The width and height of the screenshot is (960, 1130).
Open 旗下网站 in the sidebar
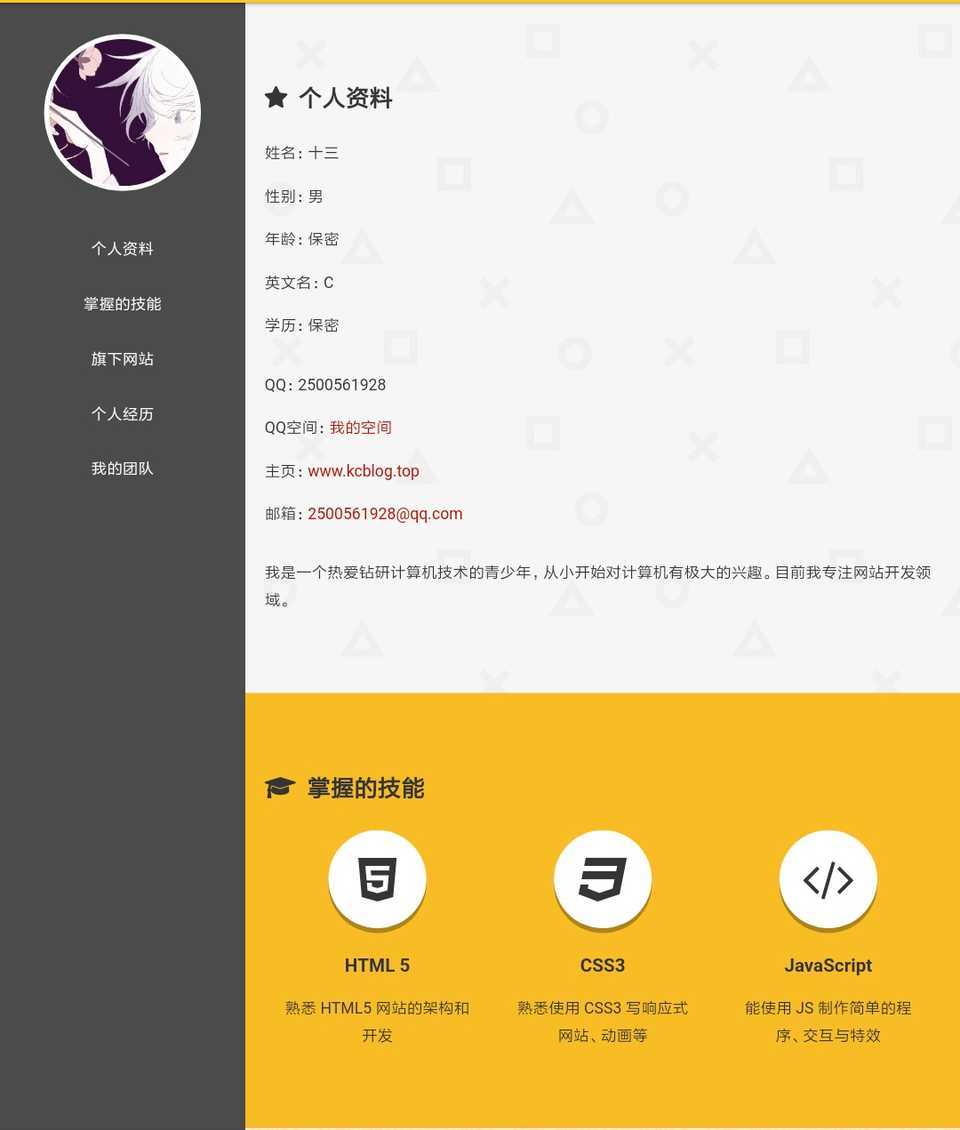coord(122,359)
